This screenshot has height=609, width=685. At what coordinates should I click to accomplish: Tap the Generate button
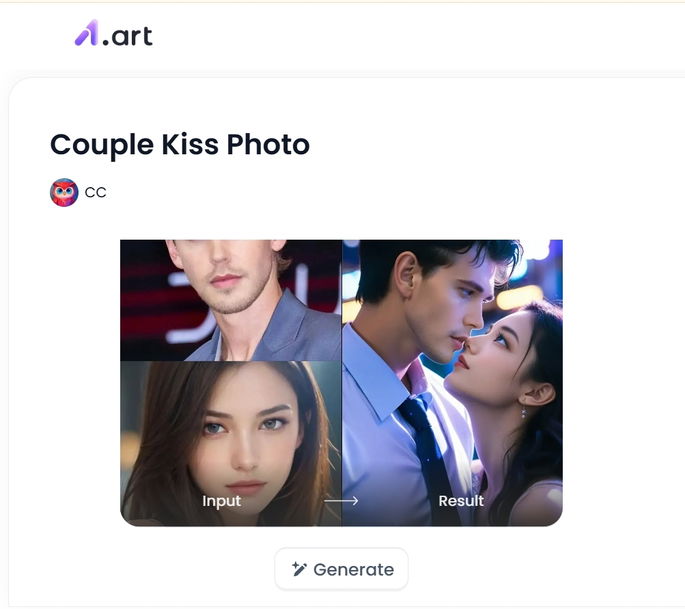point(341,569)
